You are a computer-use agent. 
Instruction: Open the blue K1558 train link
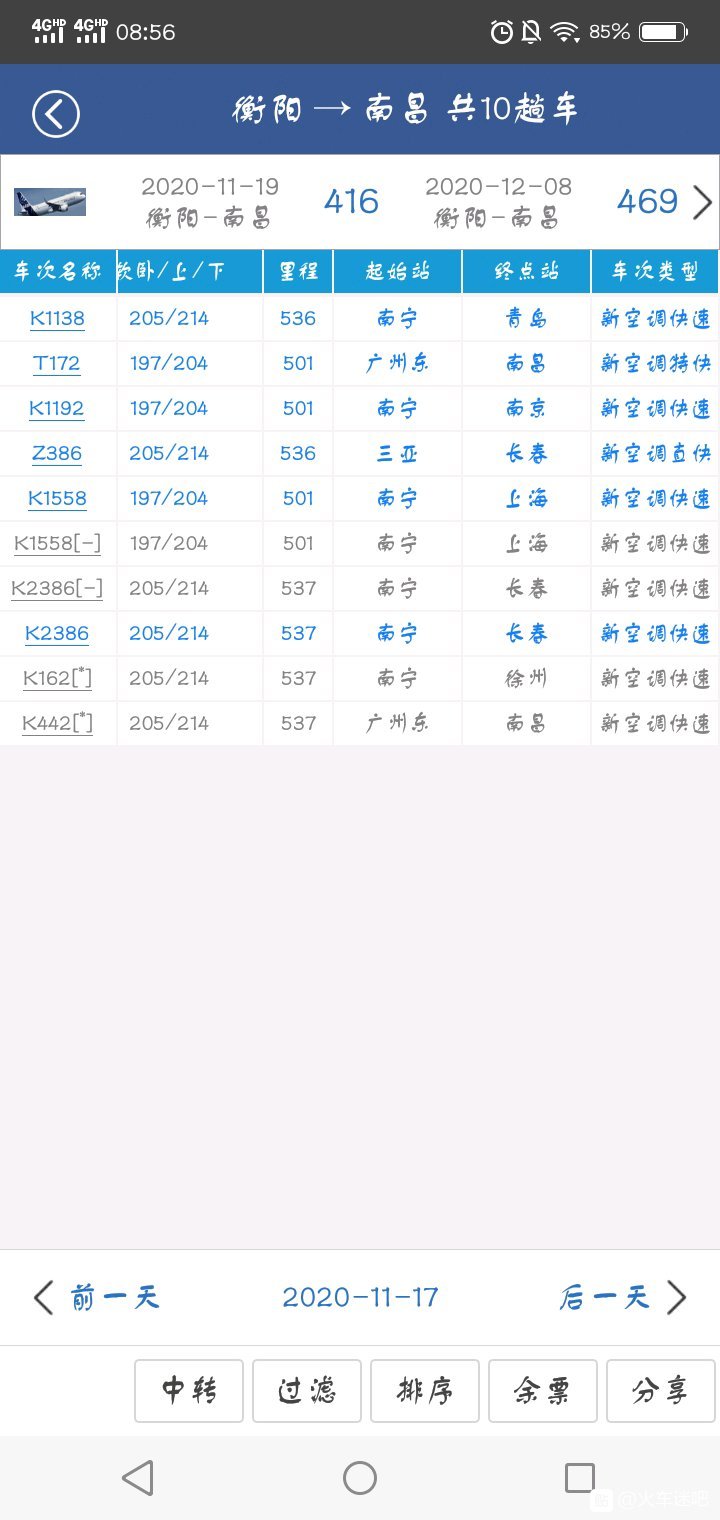click(57, 498)
